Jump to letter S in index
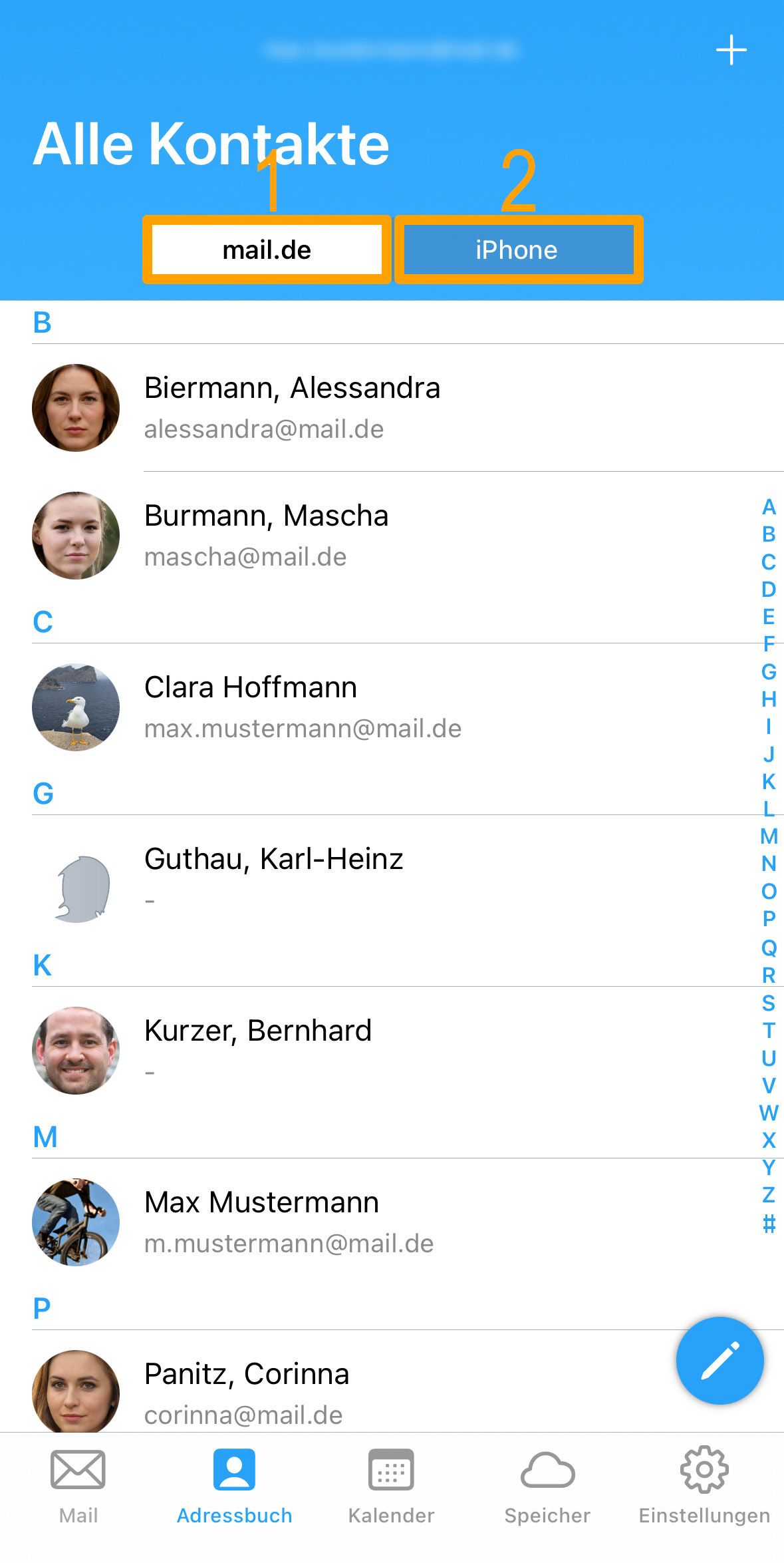This screenshot has width=784, height=1563. pos(769,1002)
